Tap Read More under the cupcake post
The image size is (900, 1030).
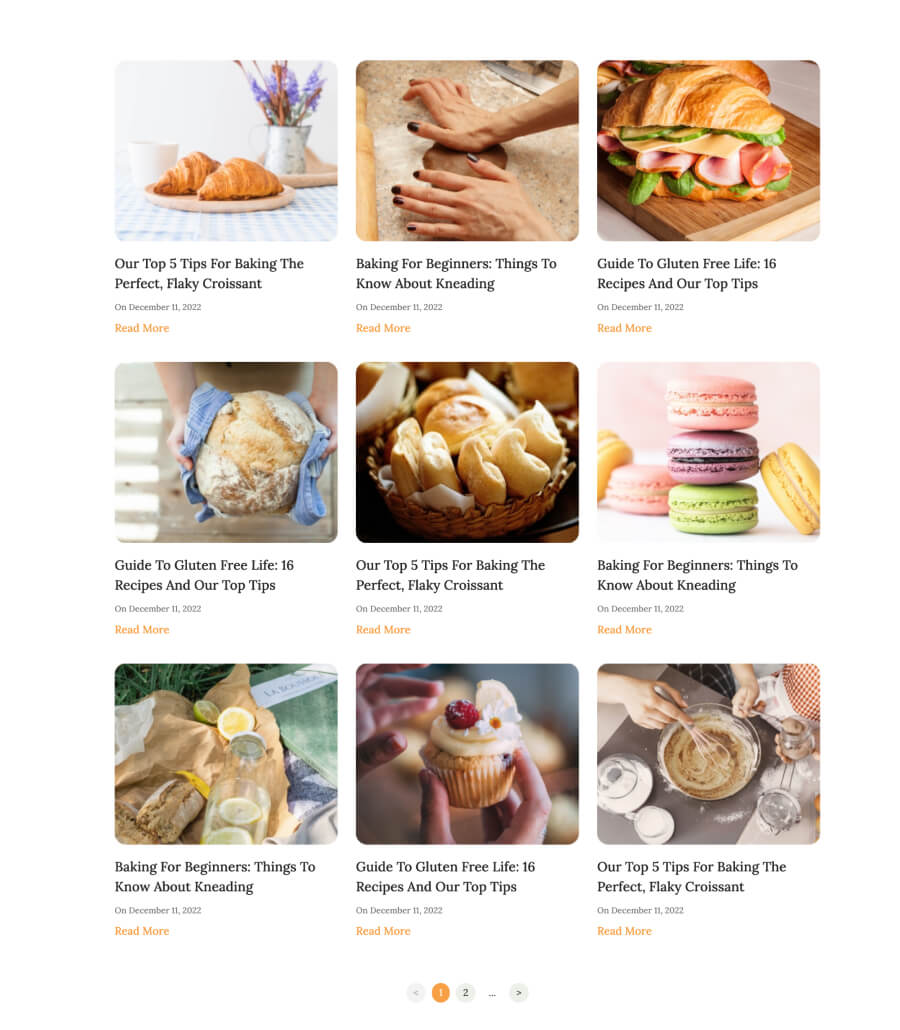383,931
